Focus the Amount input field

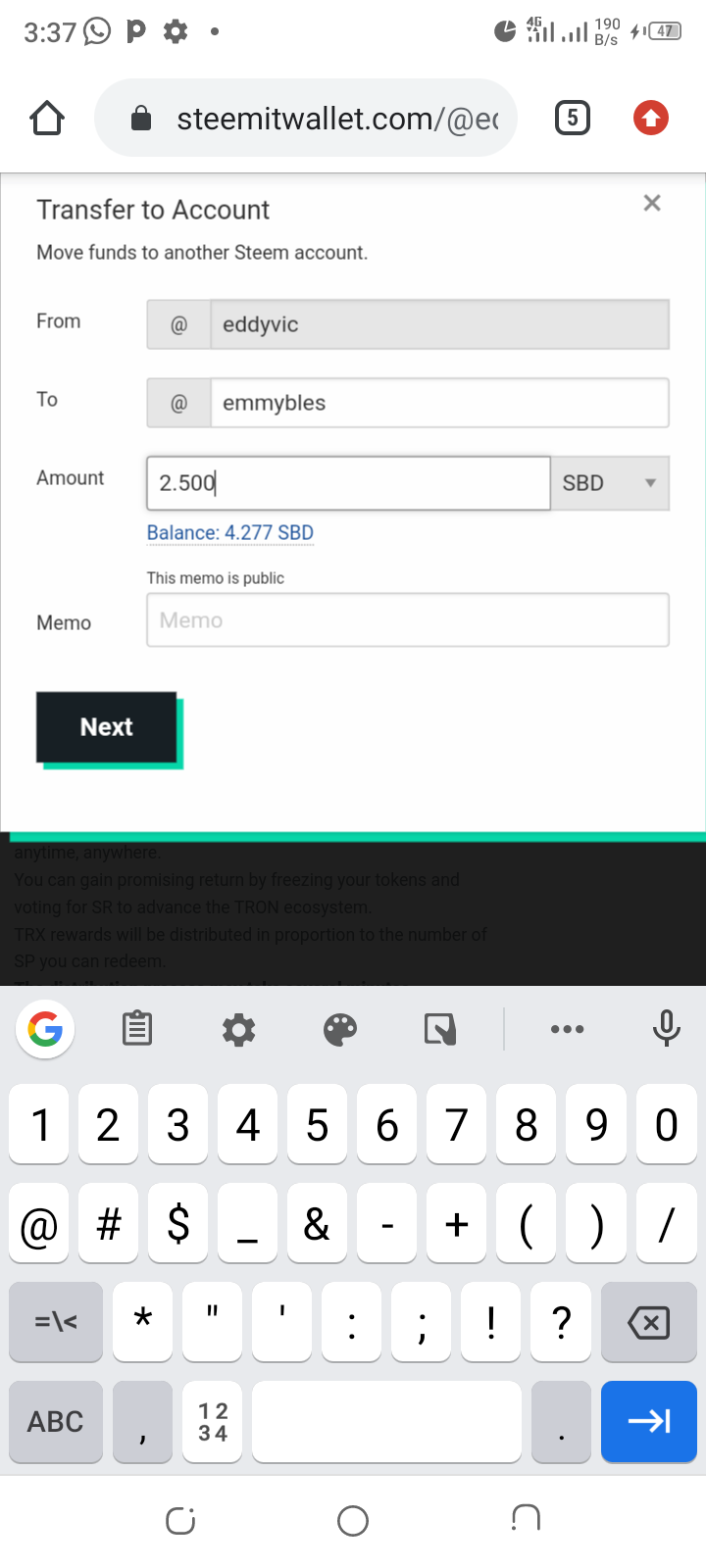pyautogui.click(x=348, y=483)
